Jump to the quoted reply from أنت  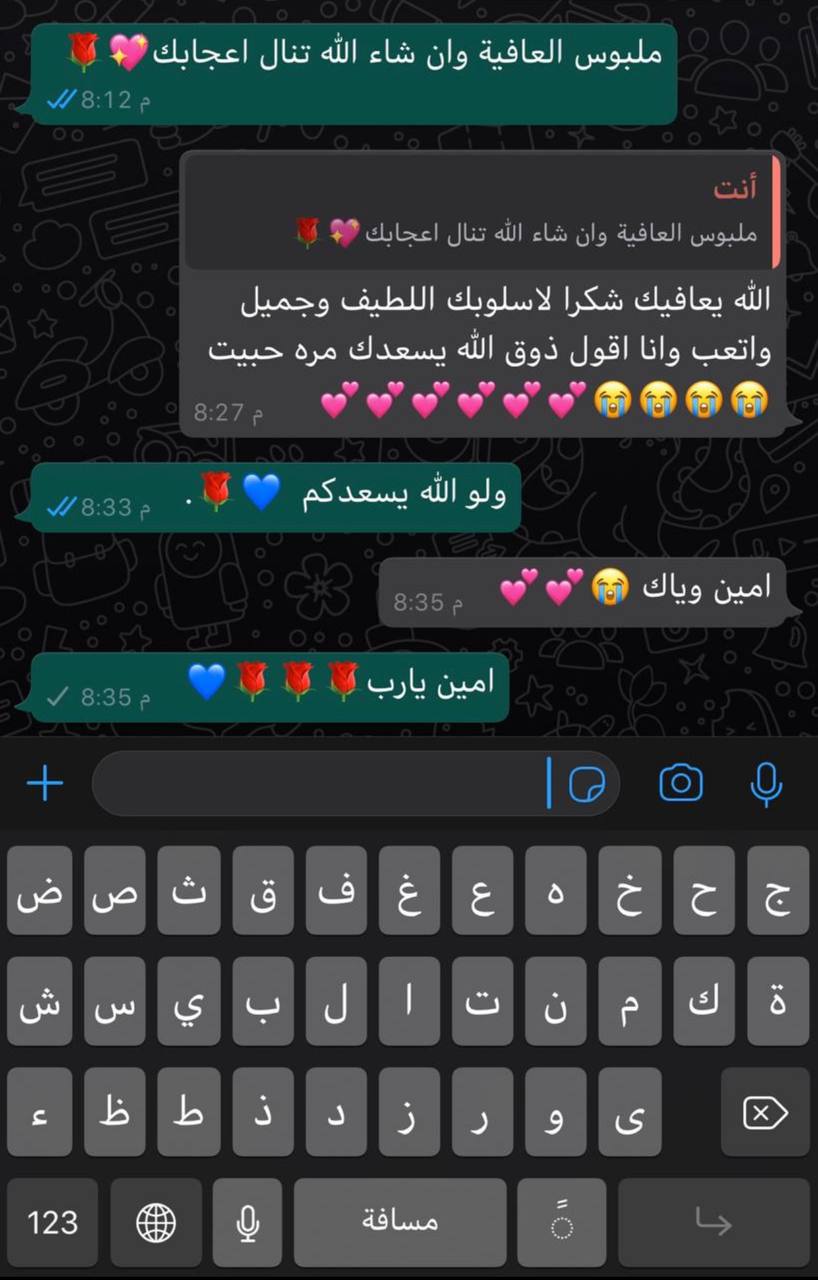pos(480,212)
